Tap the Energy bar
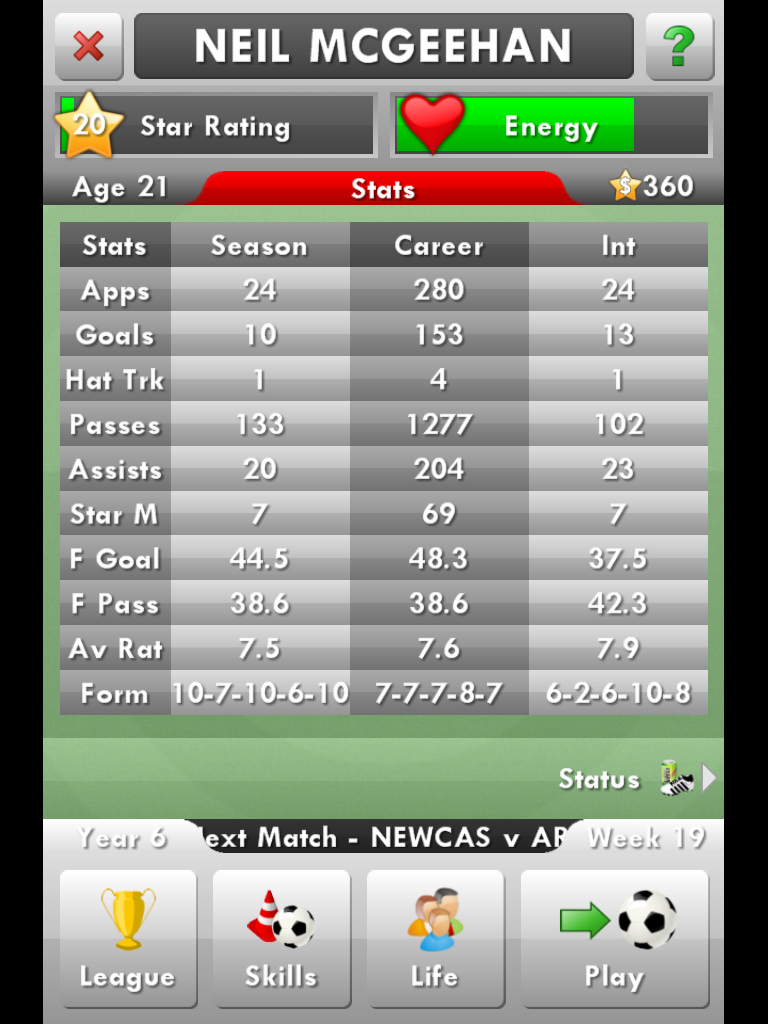 click(551, 126)
